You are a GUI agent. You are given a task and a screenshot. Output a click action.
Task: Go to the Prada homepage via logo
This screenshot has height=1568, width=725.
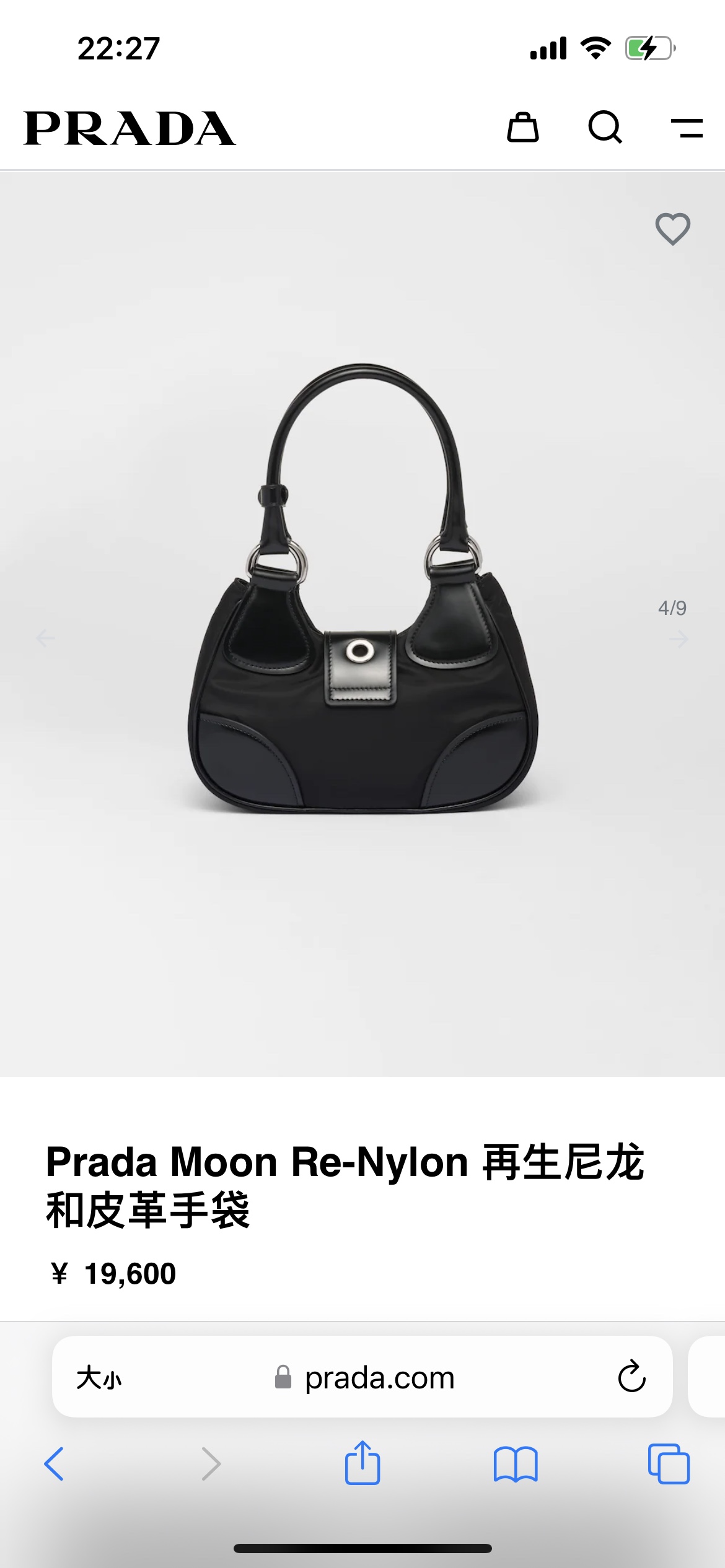tap(130, 129)
